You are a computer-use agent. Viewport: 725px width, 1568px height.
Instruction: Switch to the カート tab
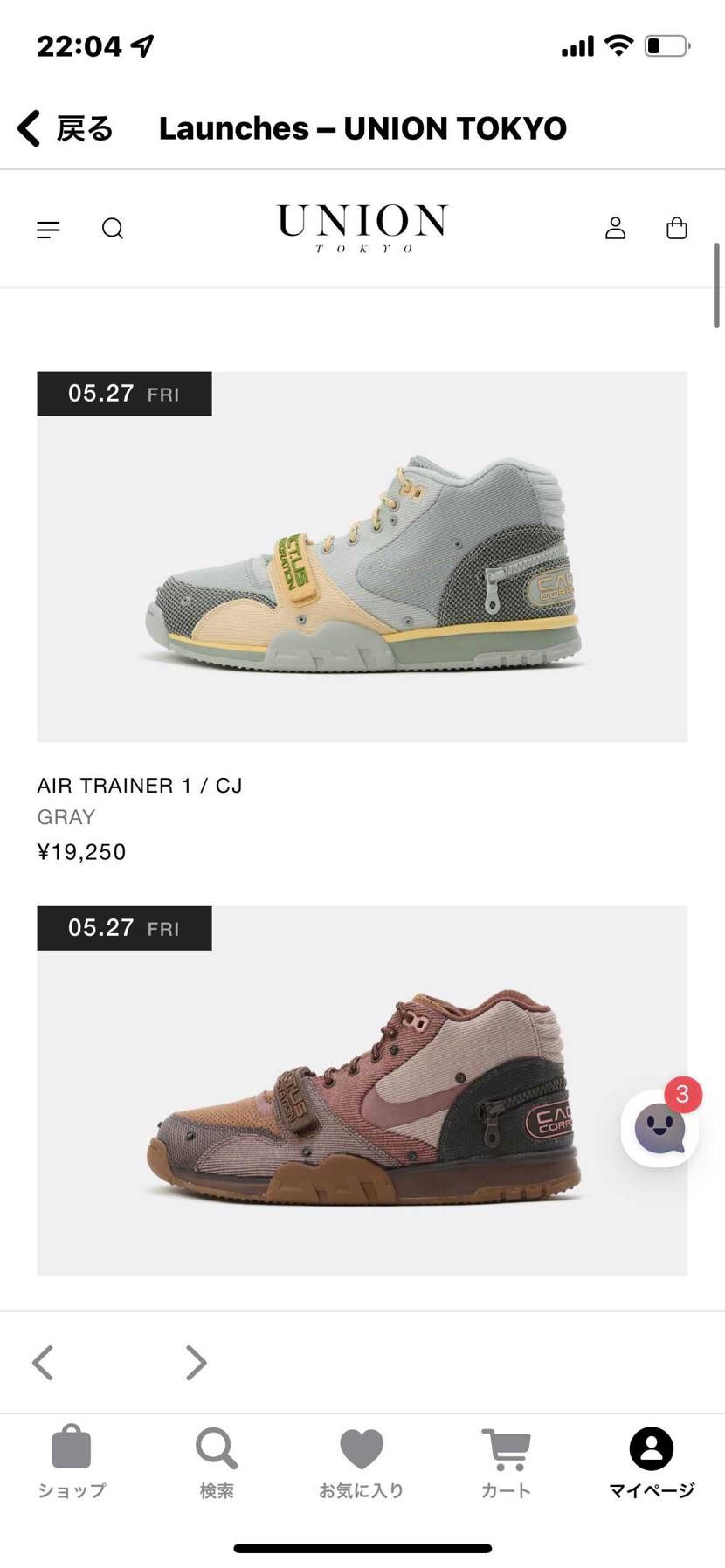507,1463
